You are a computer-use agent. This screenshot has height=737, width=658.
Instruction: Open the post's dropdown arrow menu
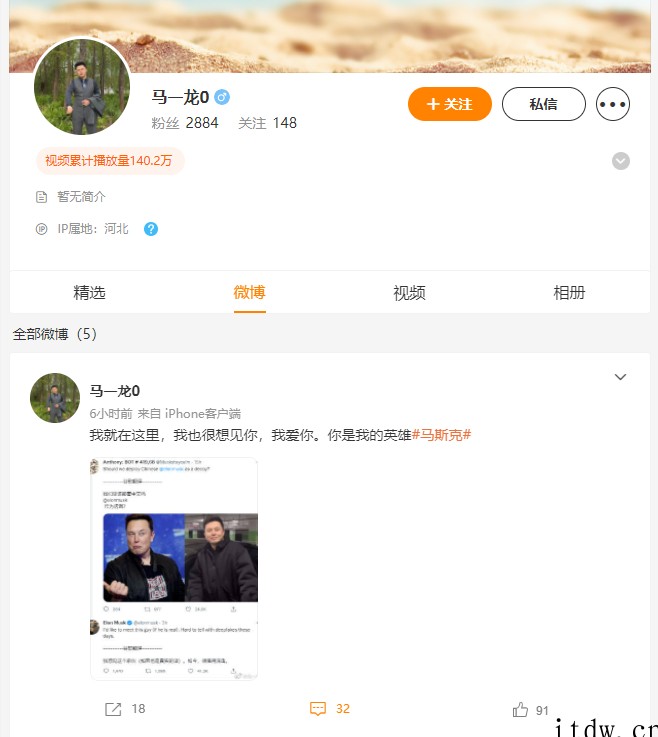[620, 377]
